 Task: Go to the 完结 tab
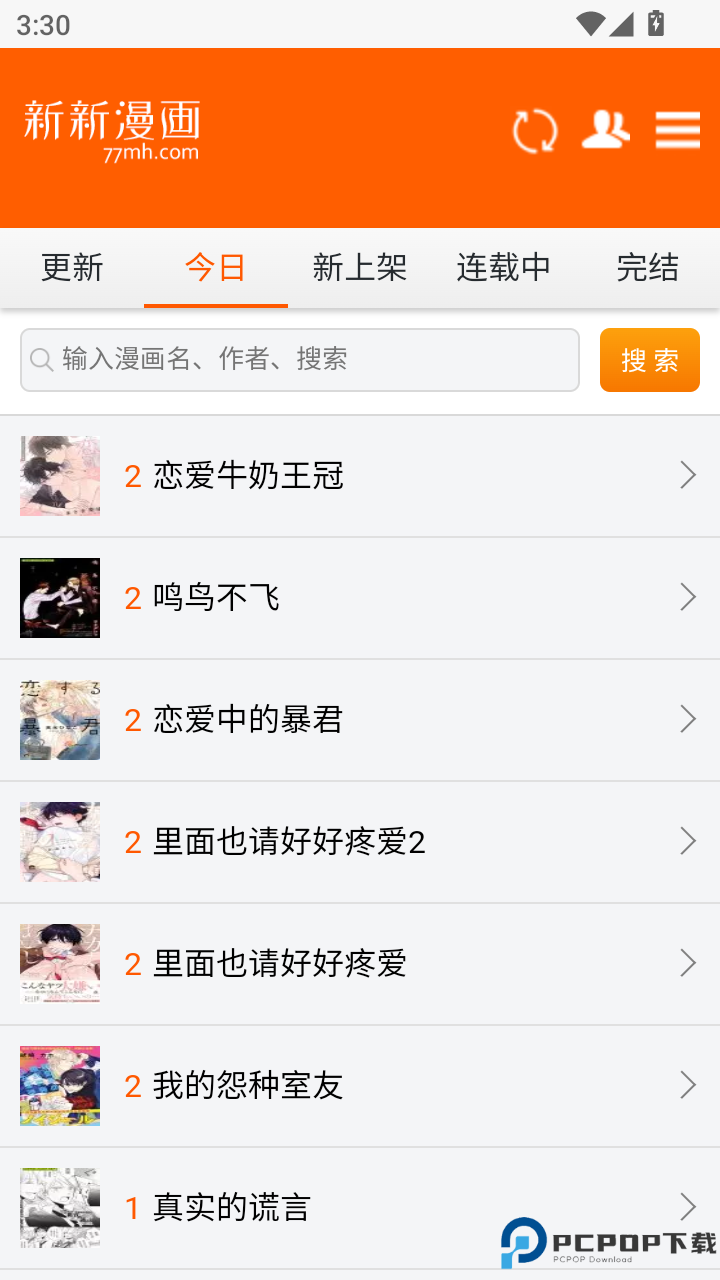click(x=647, y=268)
